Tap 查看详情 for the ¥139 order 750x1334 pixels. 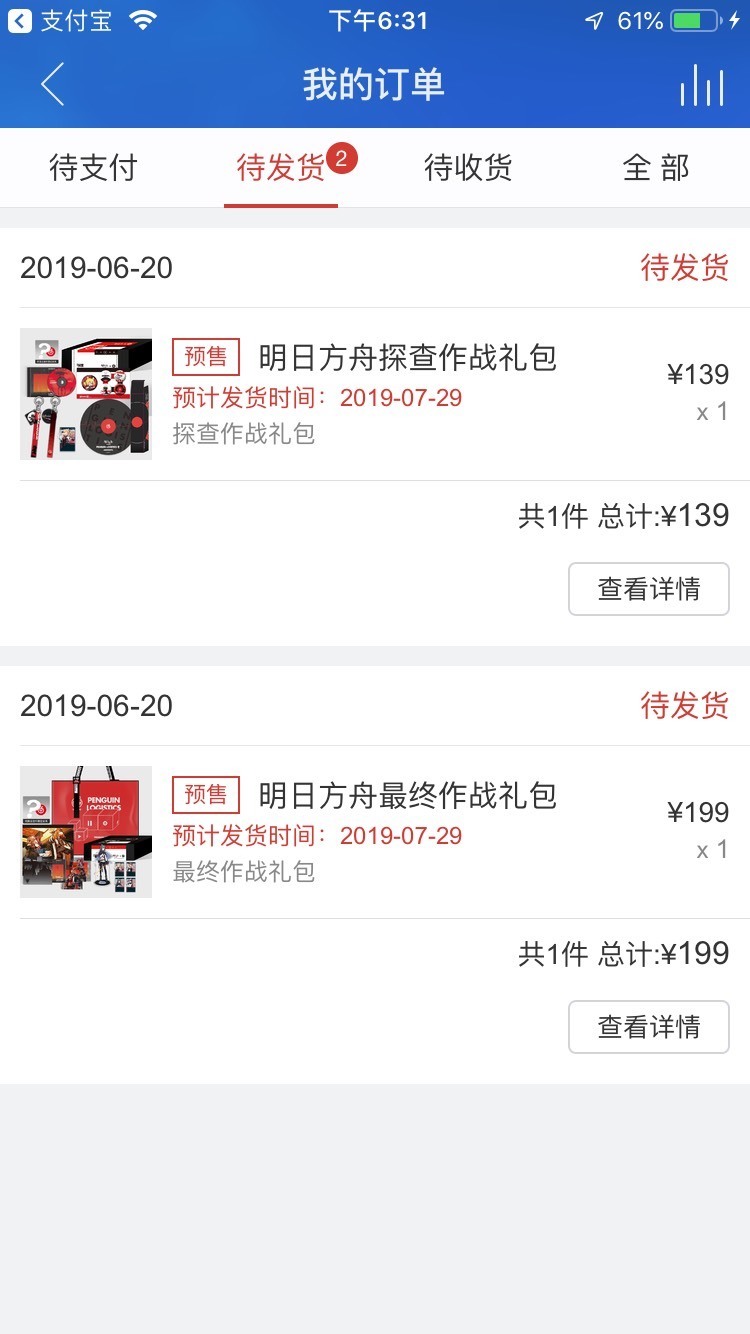click(x=648, y=589)
